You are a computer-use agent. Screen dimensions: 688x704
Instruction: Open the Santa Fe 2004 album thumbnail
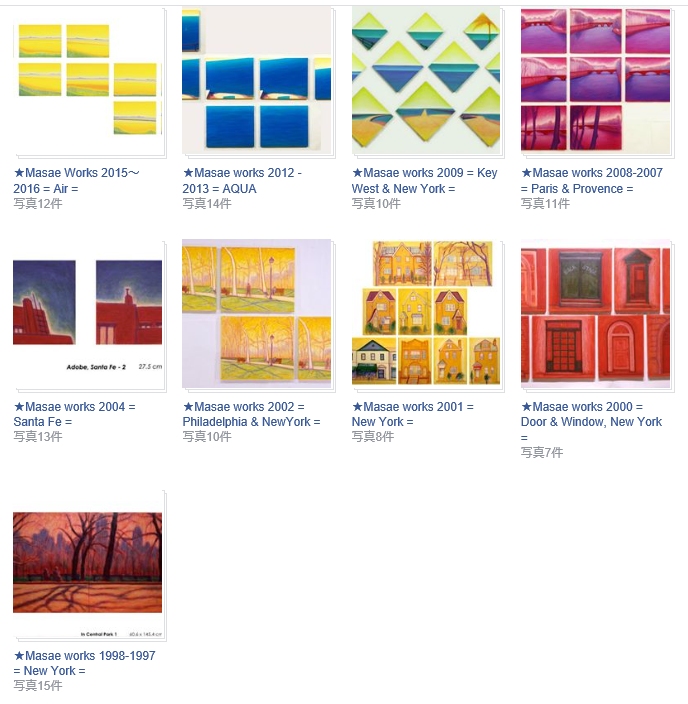click(87, 313)
